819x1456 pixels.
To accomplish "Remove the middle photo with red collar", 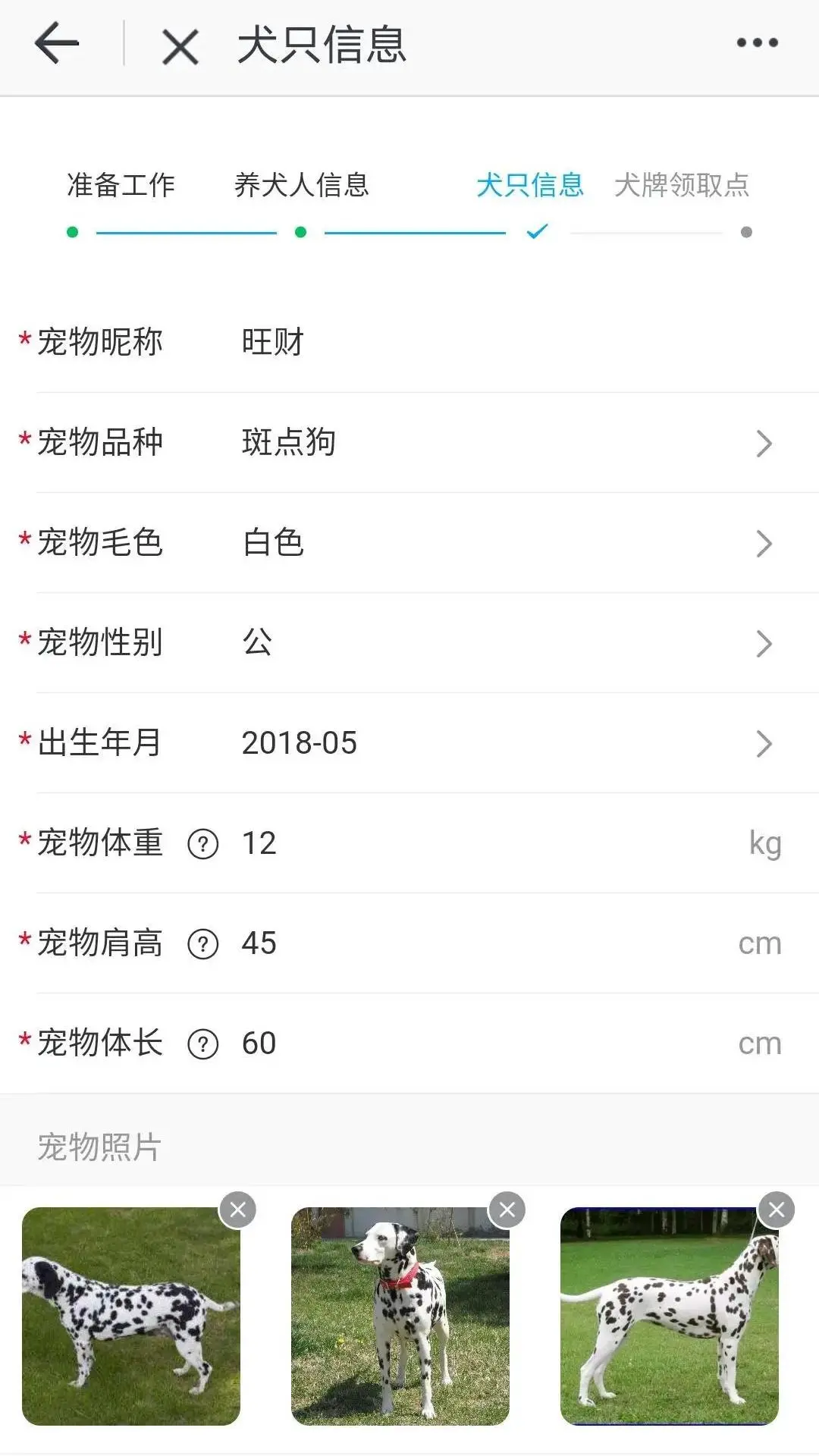I will 507,1210.
